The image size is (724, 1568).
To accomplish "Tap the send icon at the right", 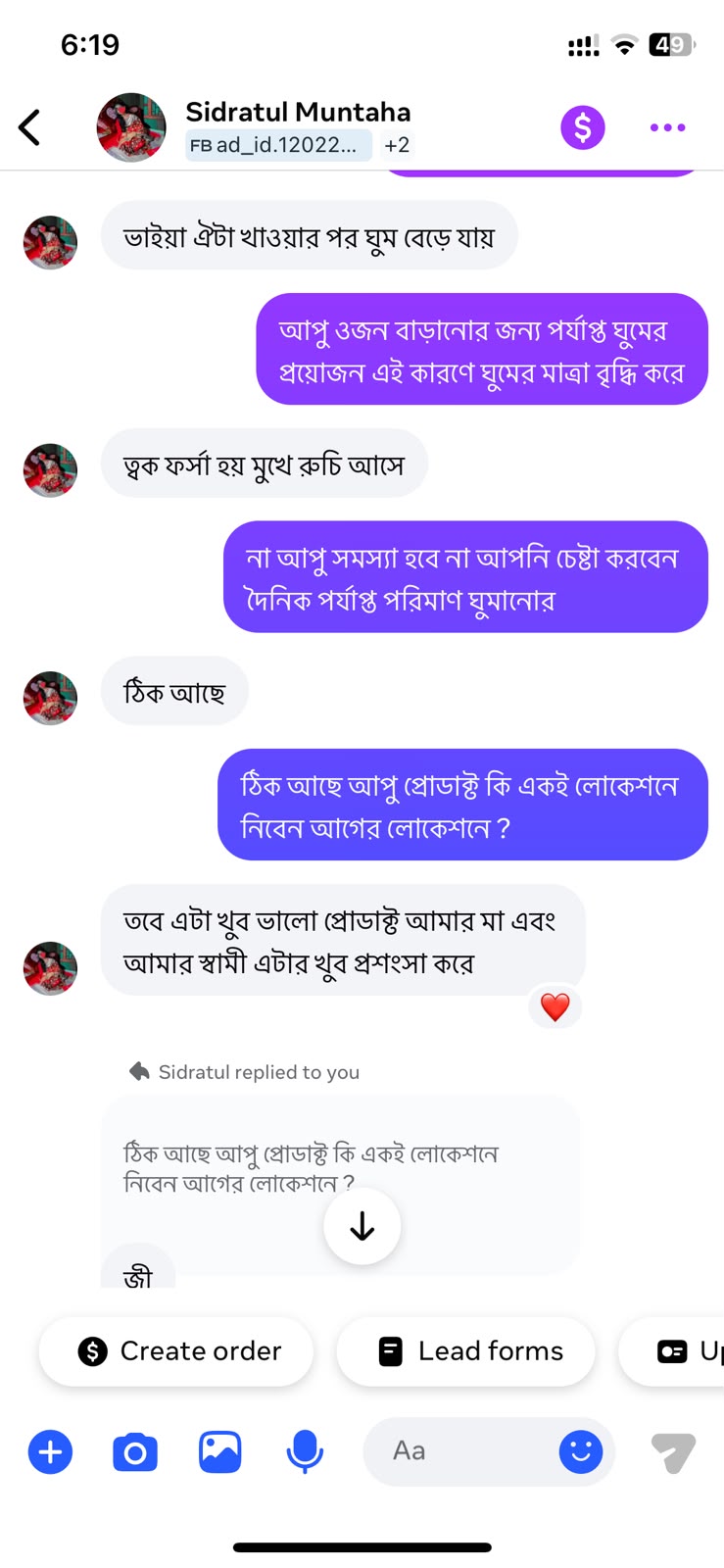I will 673,1452.
